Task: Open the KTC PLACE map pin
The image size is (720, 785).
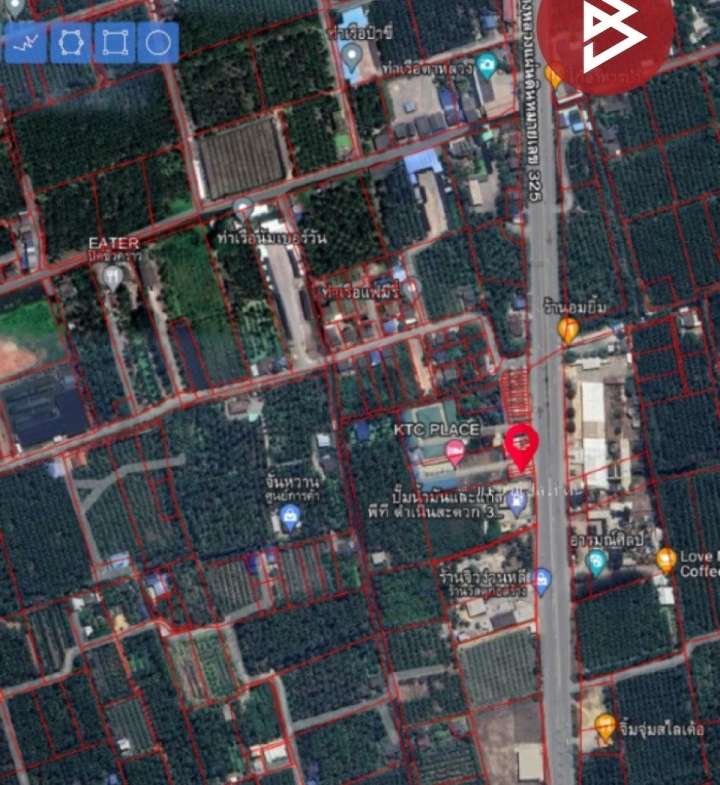Action: coord(454,454)
